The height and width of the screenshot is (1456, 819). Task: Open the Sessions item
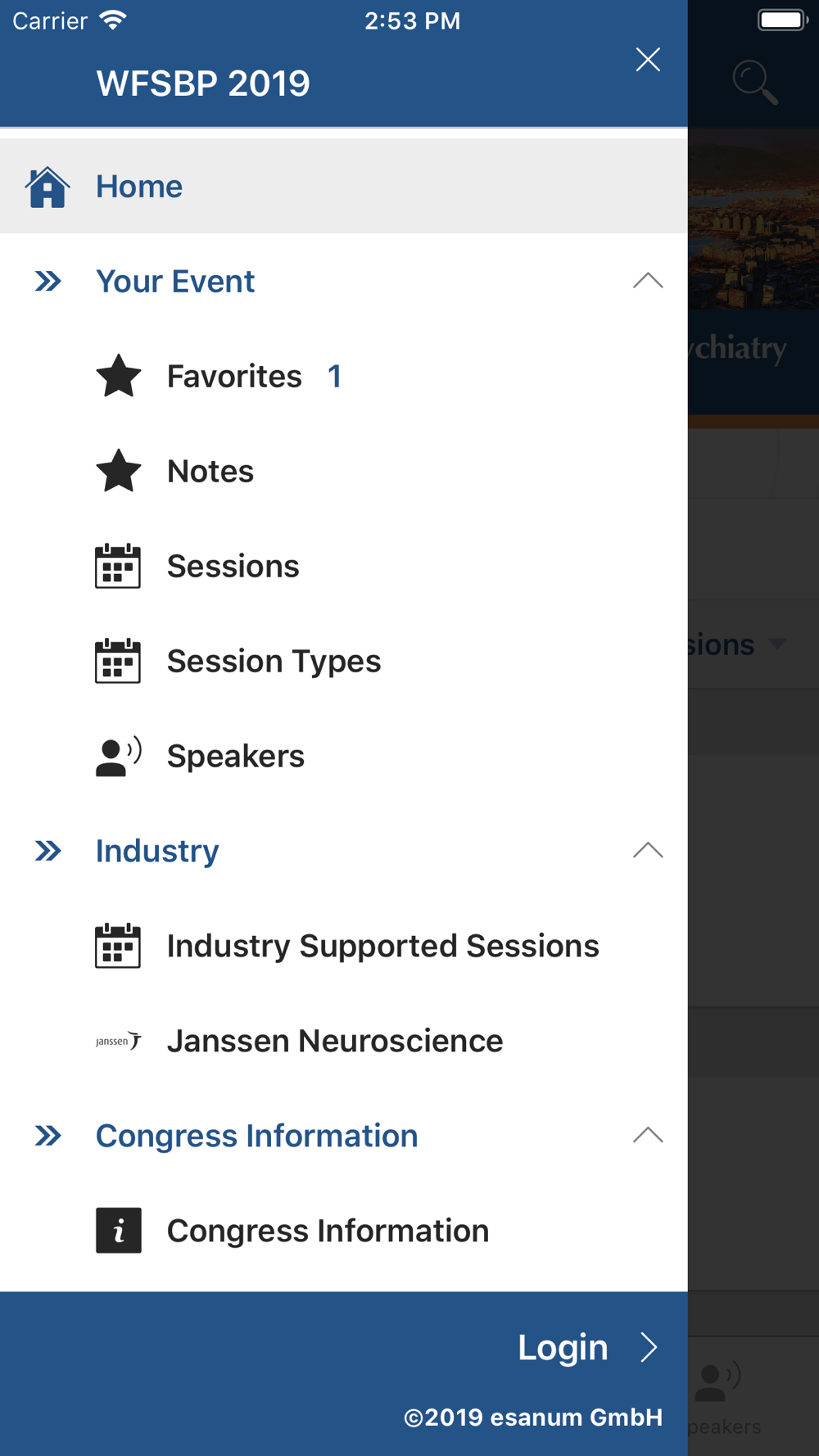click(x=344, y=566)
